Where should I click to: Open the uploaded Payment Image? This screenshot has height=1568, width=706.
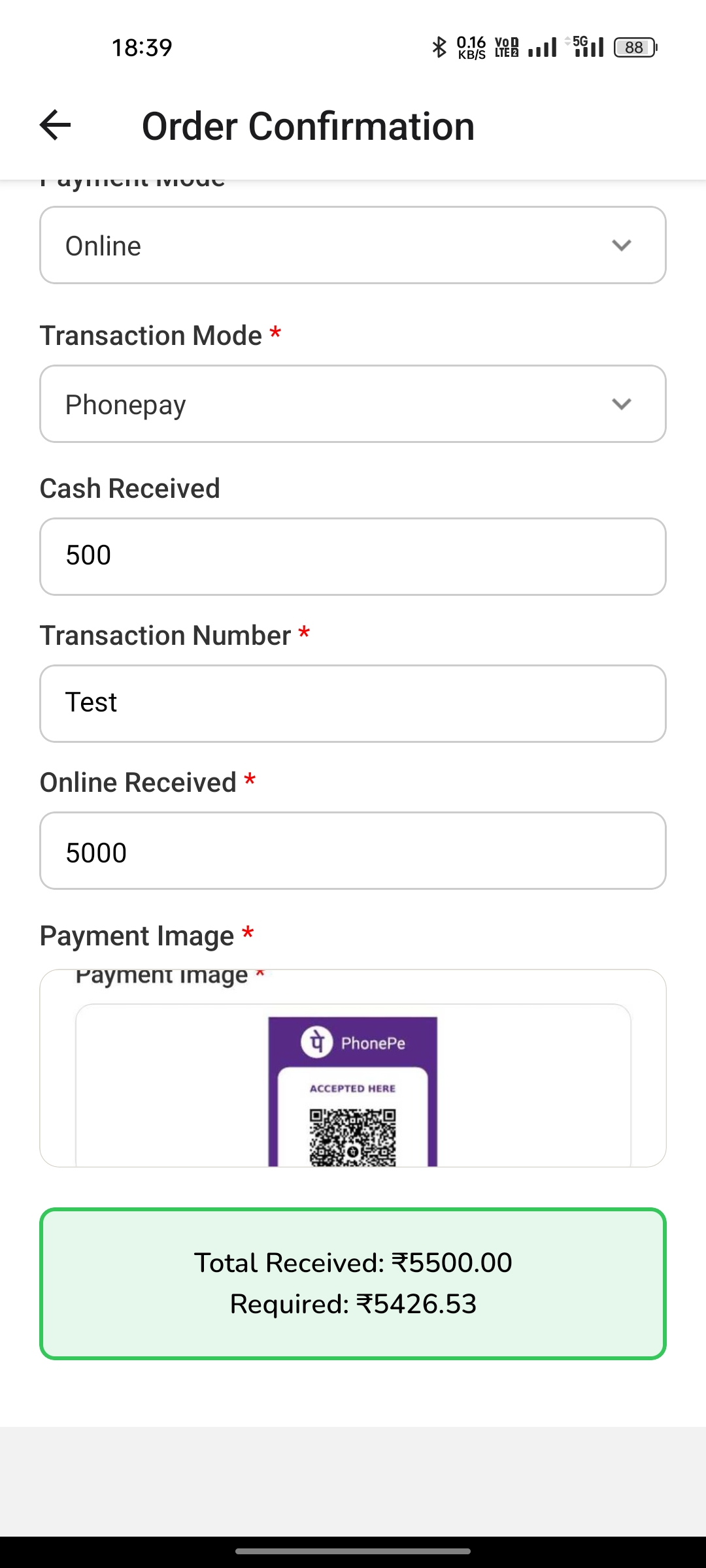353,1091
